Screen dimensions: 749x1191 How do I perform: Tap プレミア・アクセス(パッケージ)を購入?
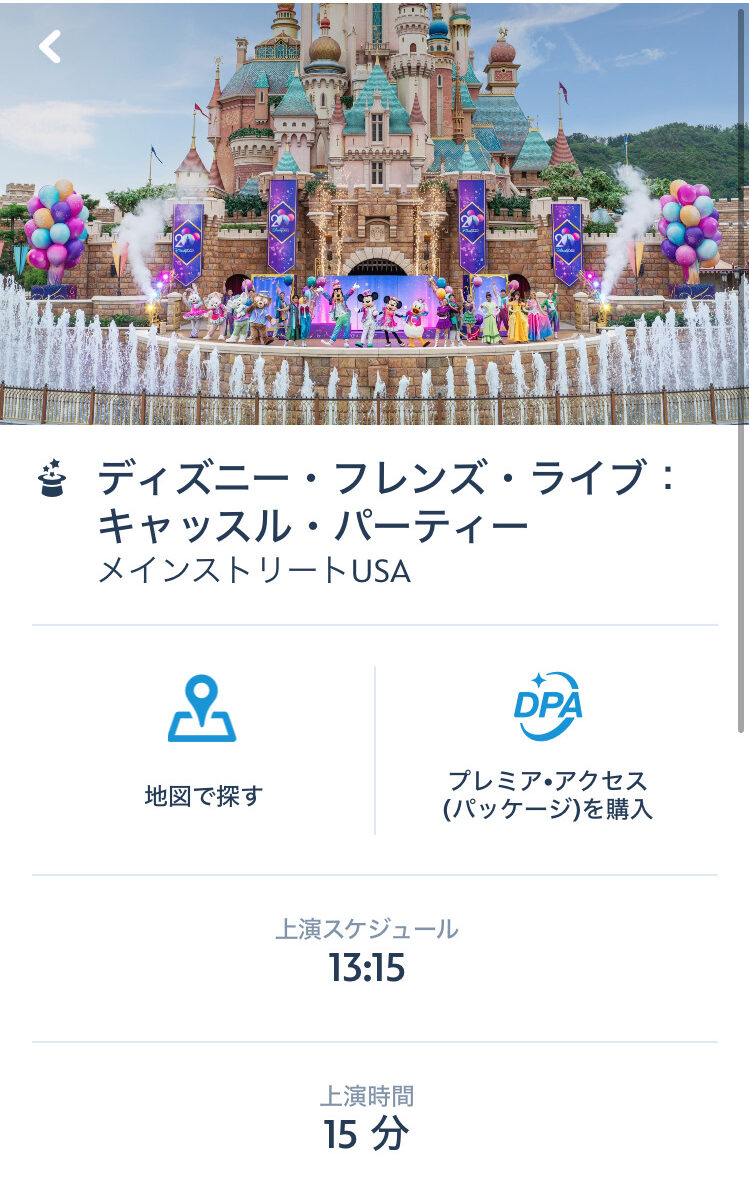coord(547,746)
